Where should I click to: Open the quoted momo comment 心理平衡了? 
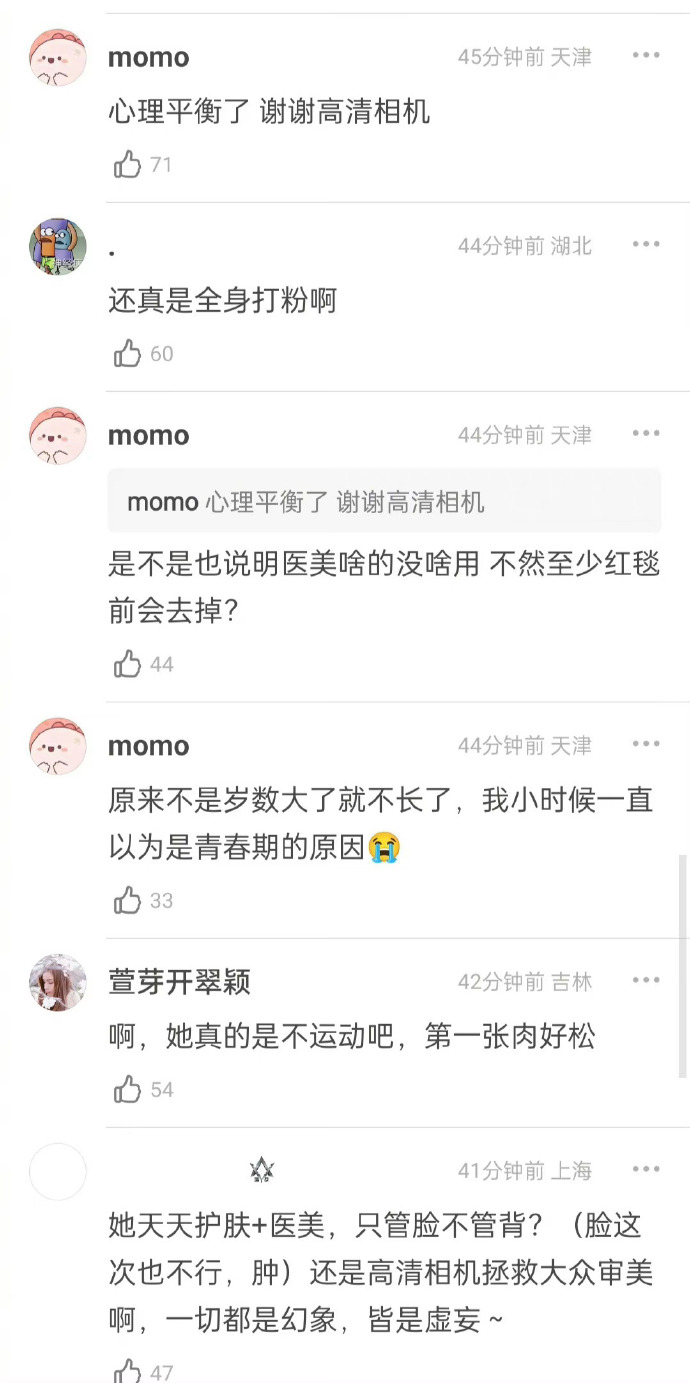[x=384, y=501]
